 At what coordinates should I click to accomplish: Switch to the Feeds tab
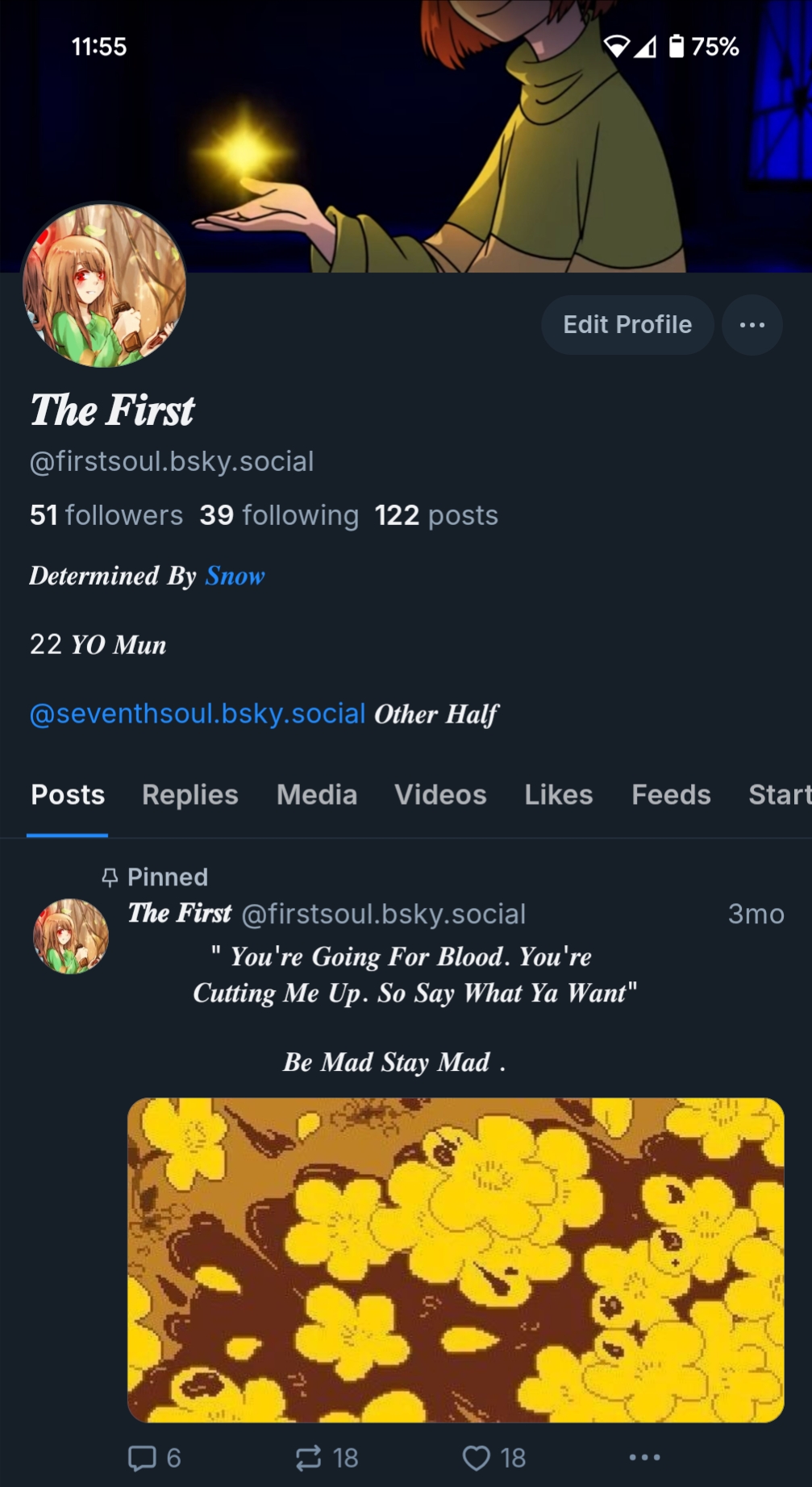point(671,795)
